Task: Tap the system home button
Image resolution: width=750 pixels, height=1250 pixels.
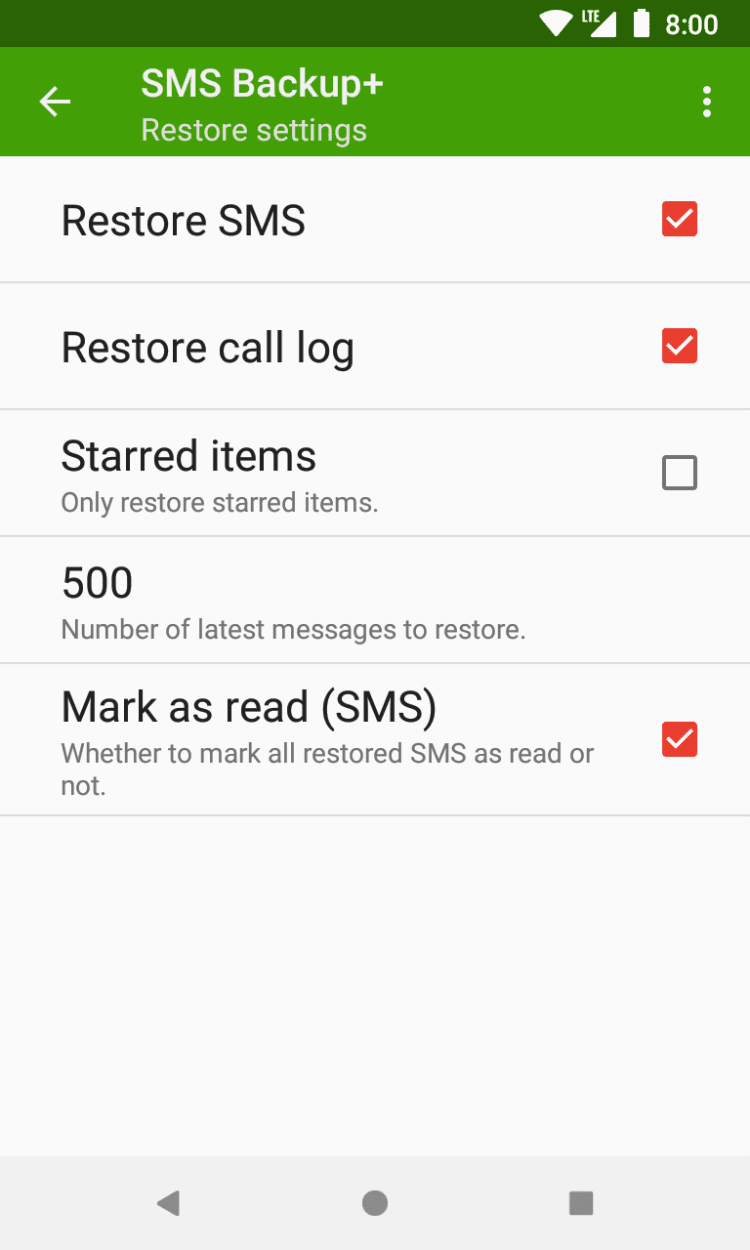Action: tap(375, 1203)
